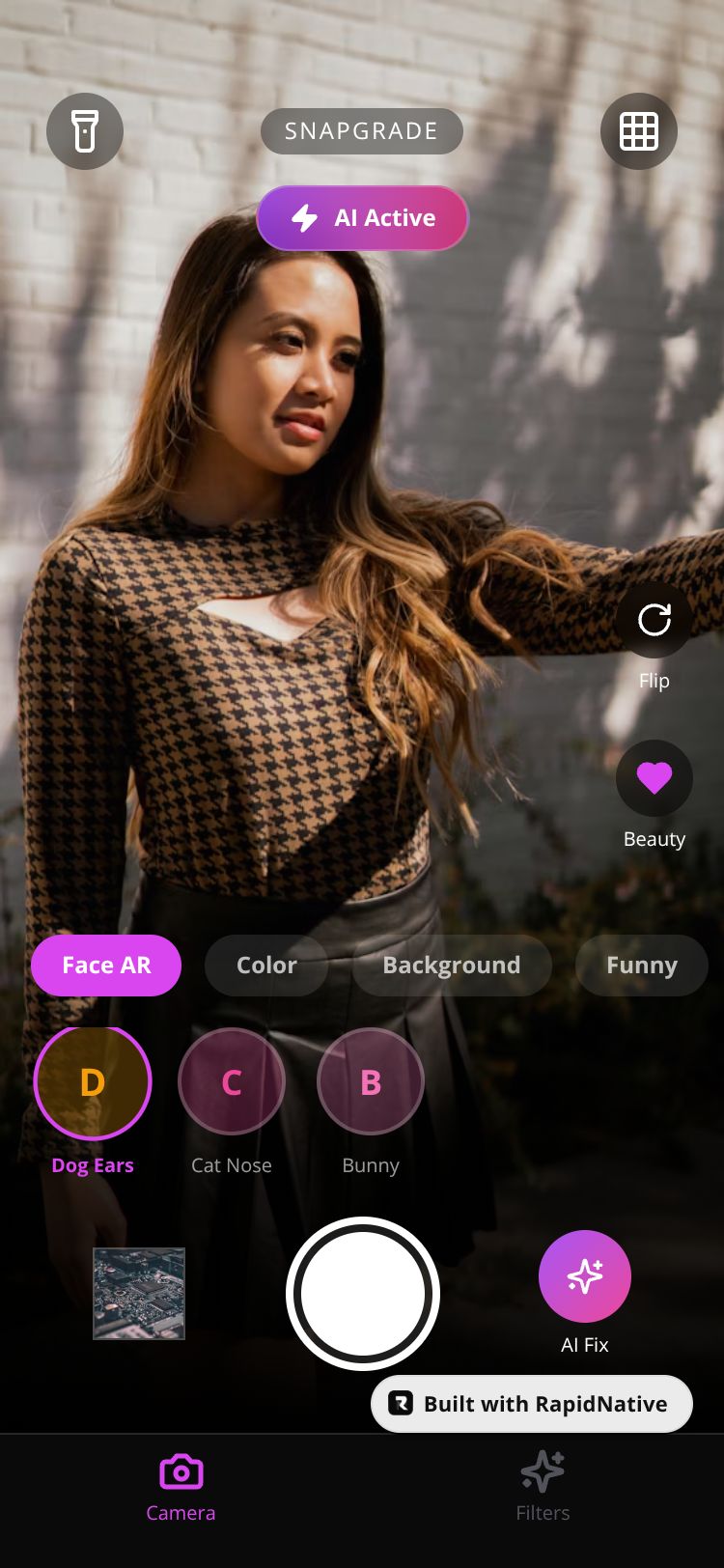Toggle the flashlight icon
Viewport: 724px width, 1568px height.
pos(85,131)
